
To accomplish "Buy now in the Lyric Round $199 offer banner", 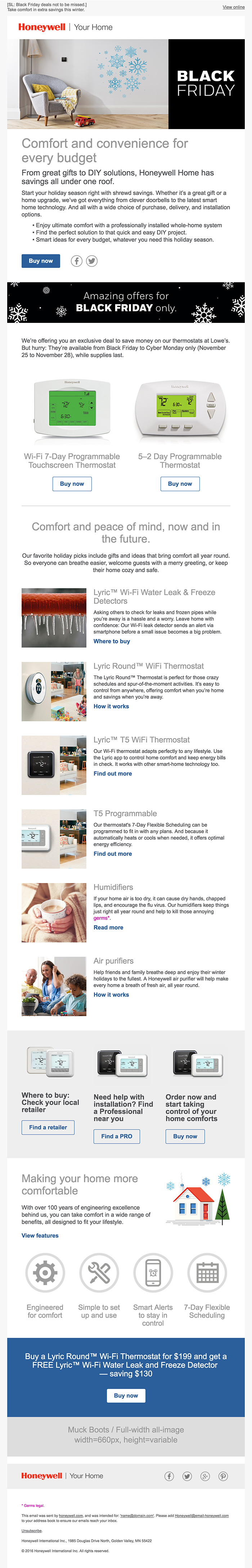I will pos(126,1395).
